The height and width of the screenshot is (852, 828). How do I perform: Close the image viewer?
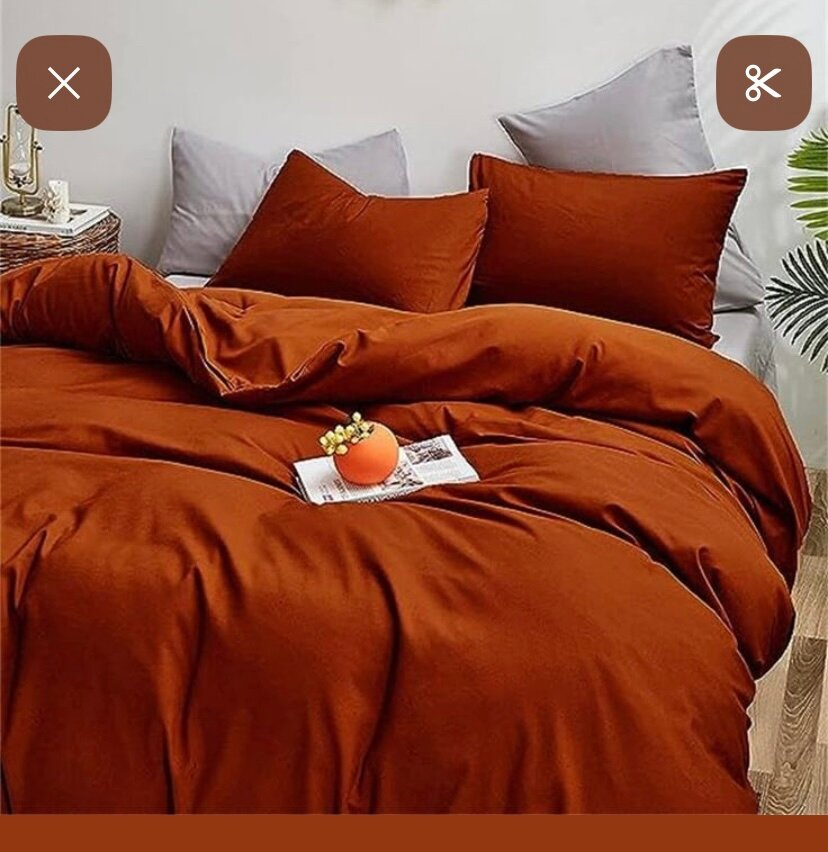tap(64, 83)
